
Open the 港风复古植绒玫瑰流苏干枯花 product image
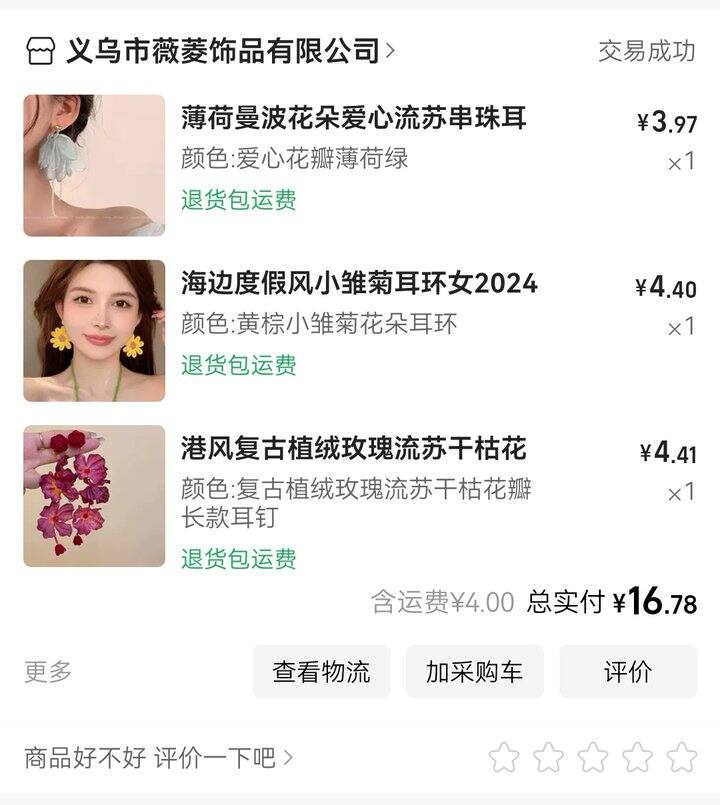pos(94,496)
